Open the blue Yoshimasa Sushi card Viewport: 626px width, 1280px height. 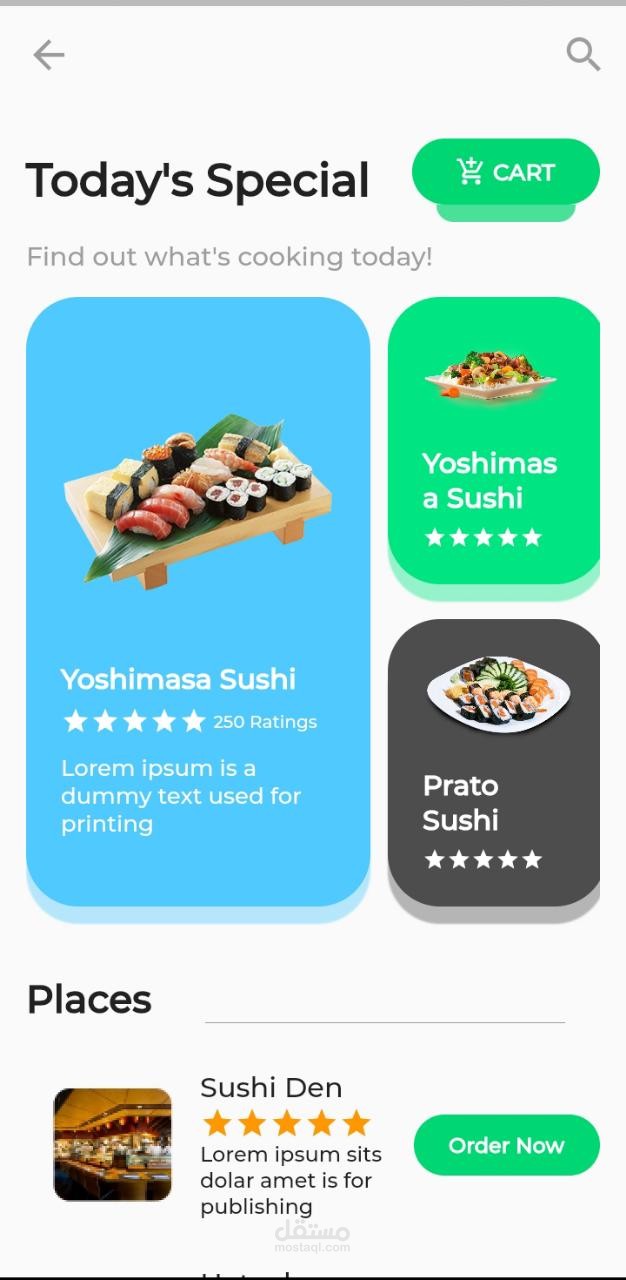[198, 600]
